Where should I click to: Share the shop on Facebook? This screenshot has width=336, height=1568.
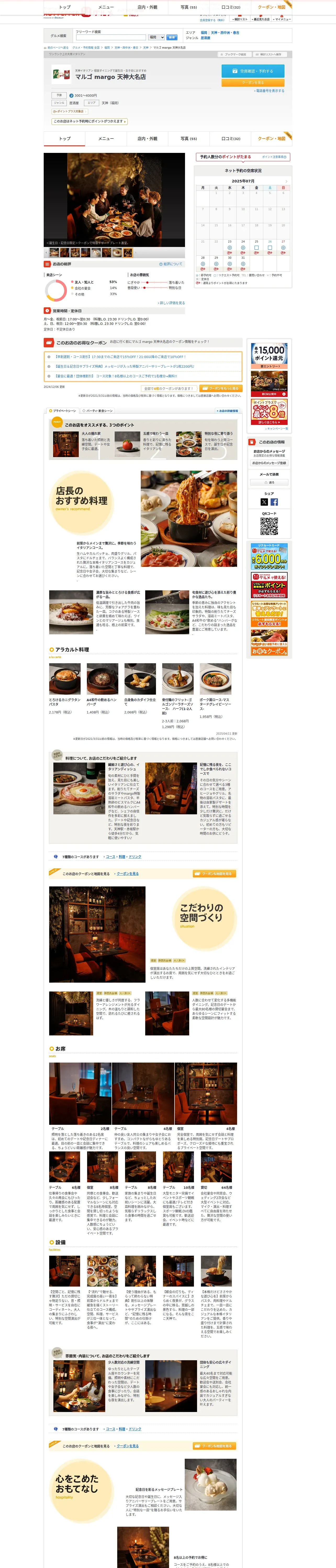click(275, 502)
